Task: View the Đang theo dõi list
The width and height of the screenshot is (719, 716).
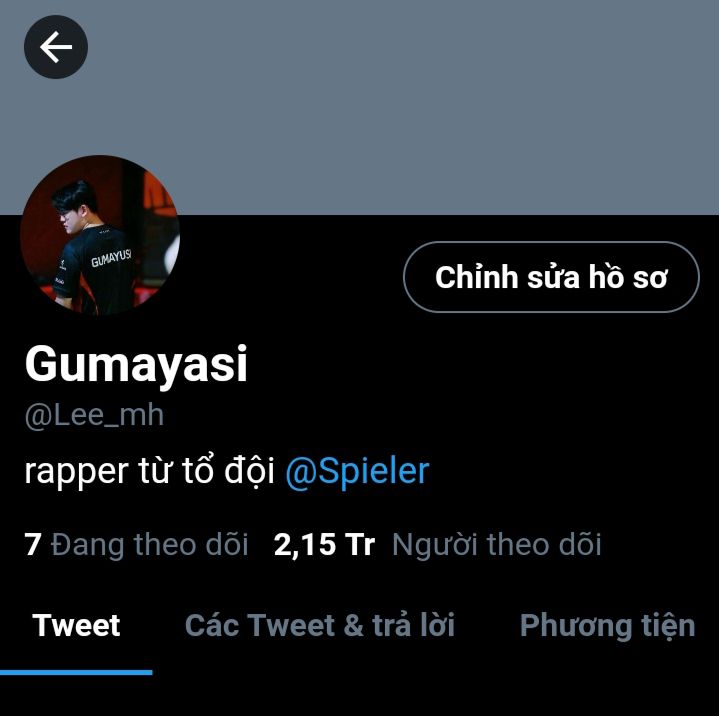Action: click(136, 544)
